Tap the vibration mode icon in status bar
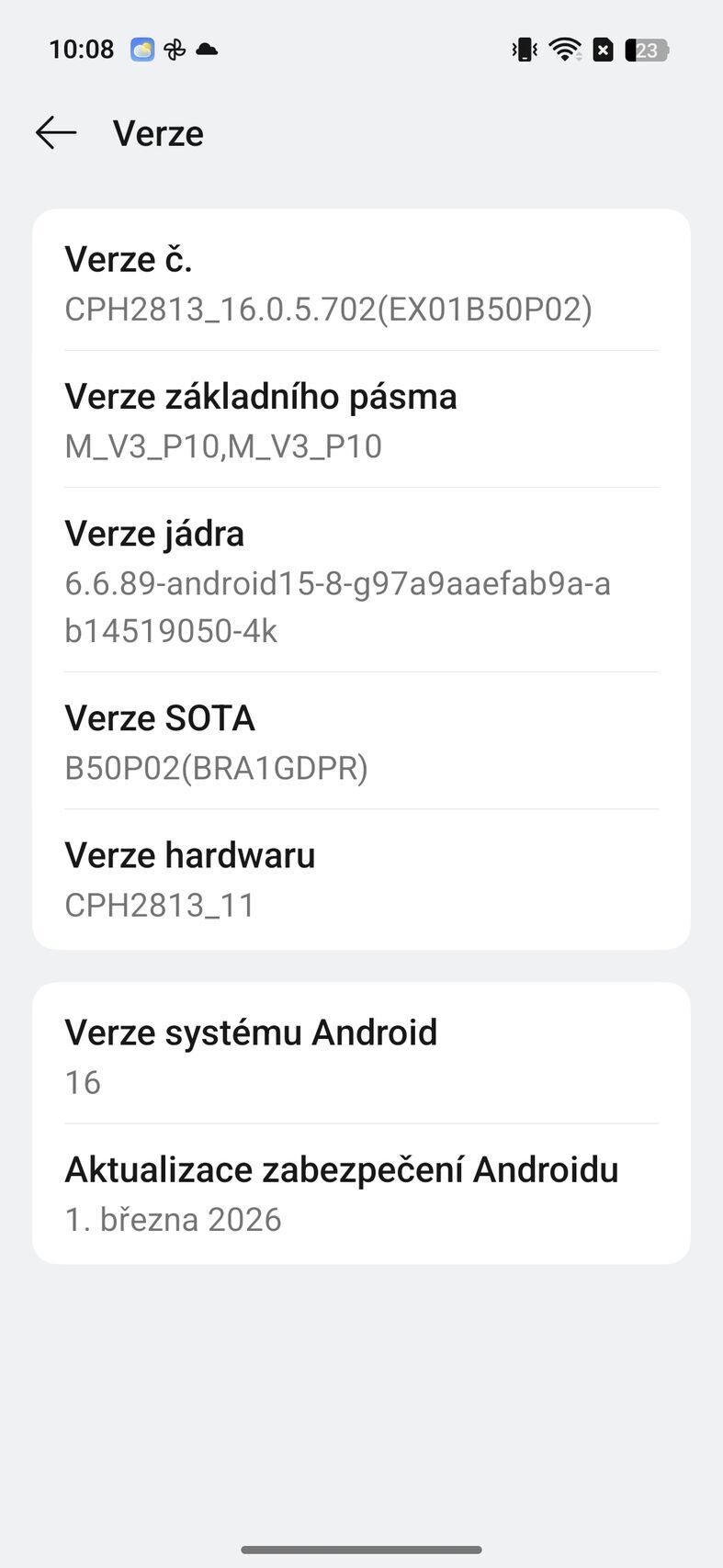This screenshot has height=1568, width=723. point(525,50)
